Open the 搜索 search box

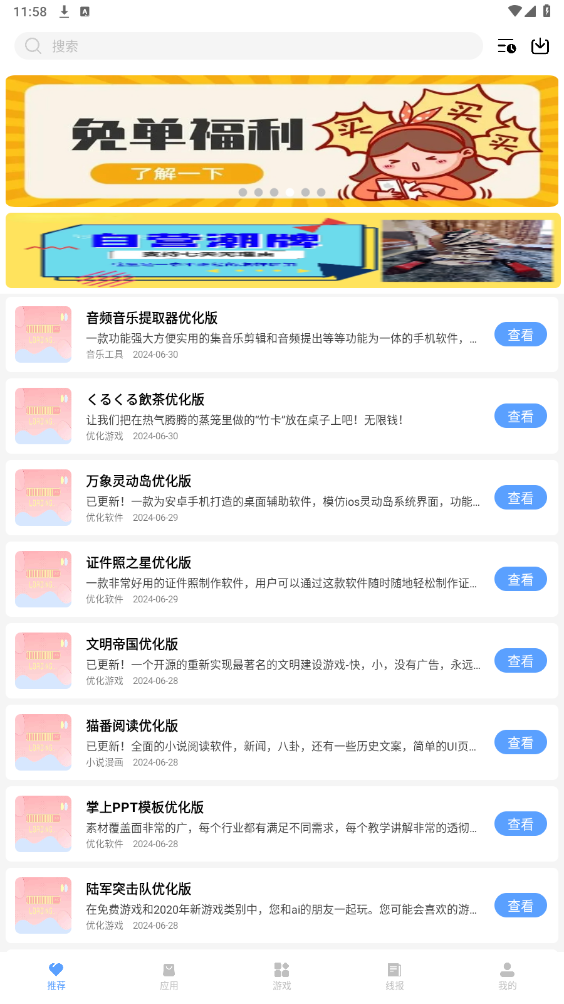pos(248,46)
